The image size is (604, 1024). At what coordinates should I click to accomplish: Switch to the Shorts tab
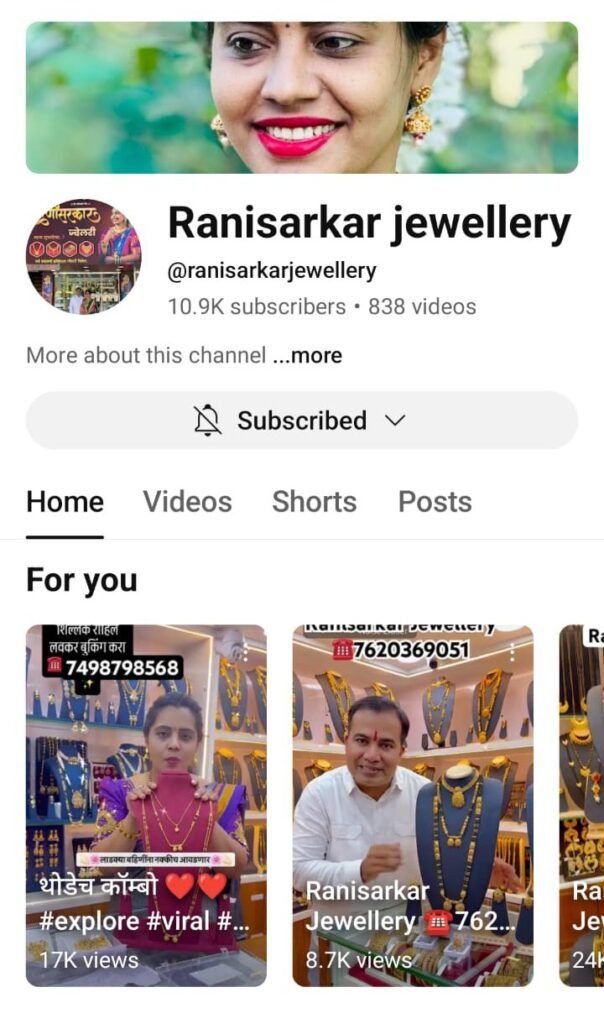(x=314, y=501)
